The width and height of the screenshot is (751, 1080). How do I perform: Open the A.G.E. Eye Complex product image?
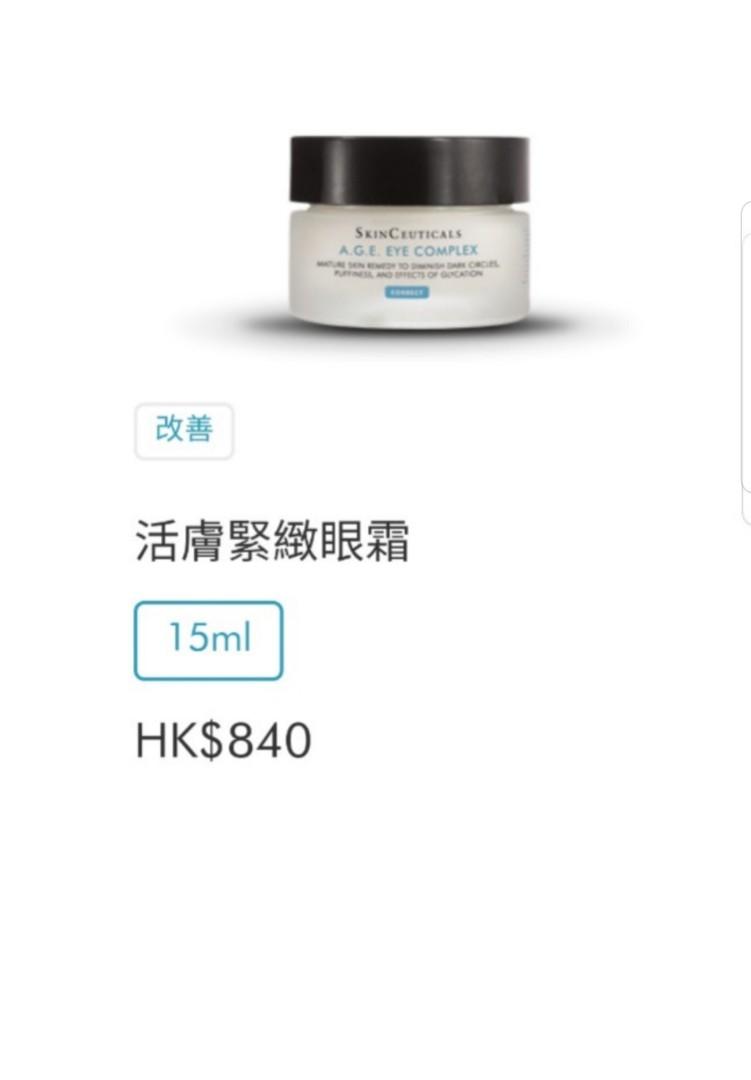coord(409,233)
